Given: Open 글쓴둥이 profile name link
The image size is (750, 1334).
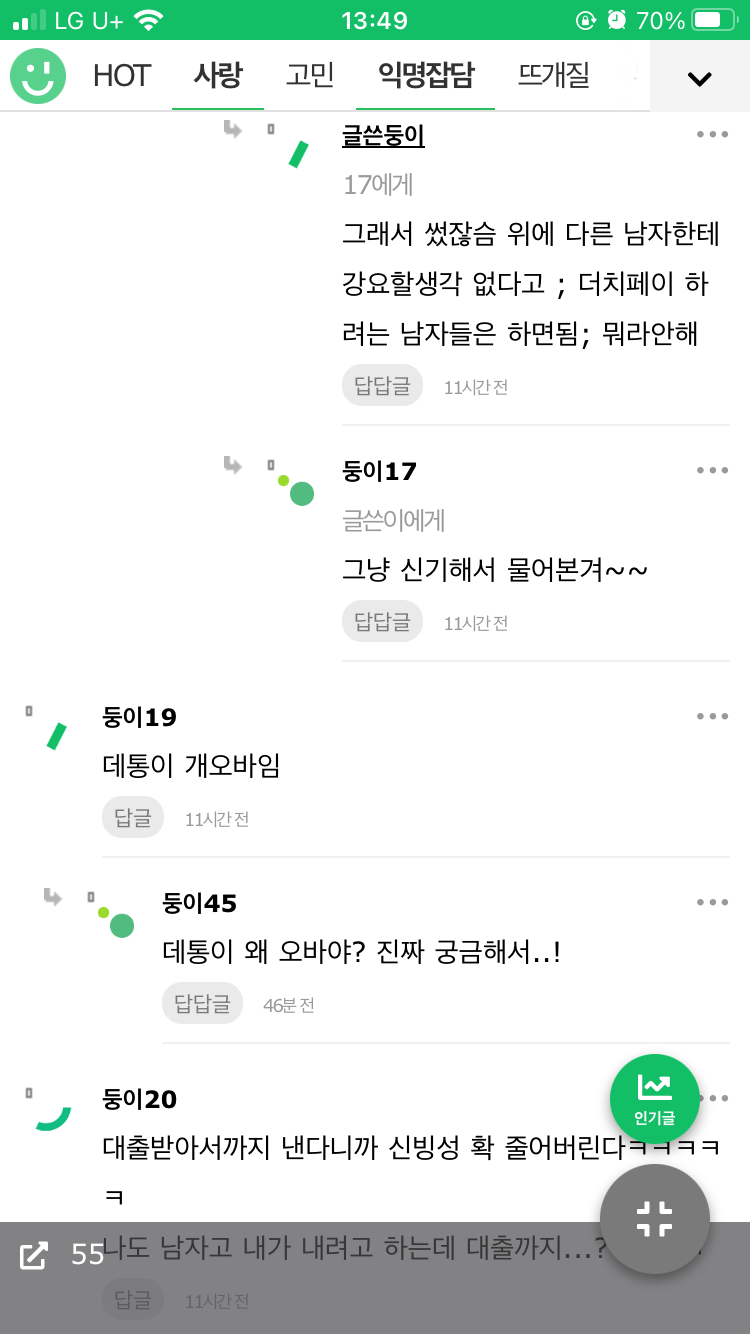Looking at the screenshot, I should pos(383,136).
